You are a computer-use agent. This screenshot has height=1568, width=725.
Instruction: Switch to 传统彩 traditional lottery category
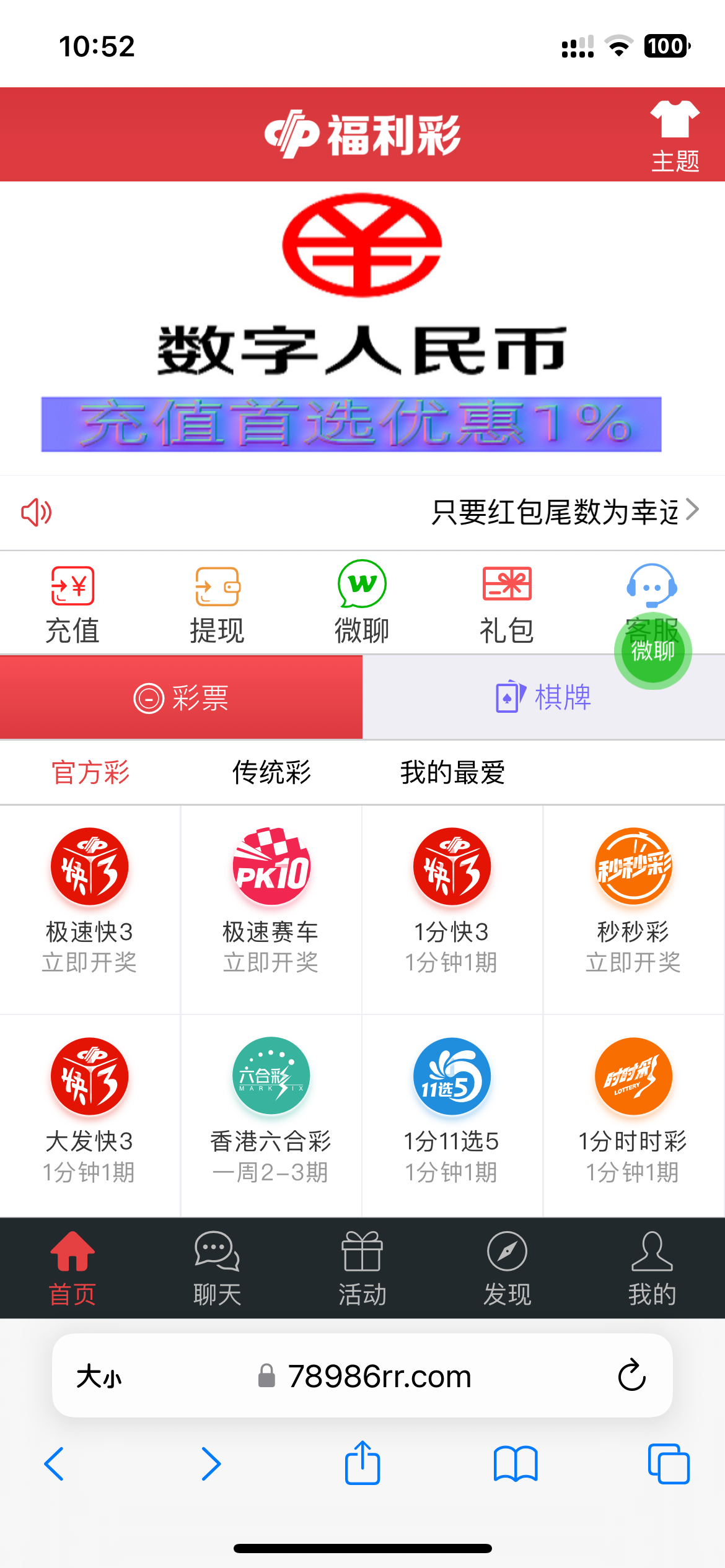click(x=271, y=772)
